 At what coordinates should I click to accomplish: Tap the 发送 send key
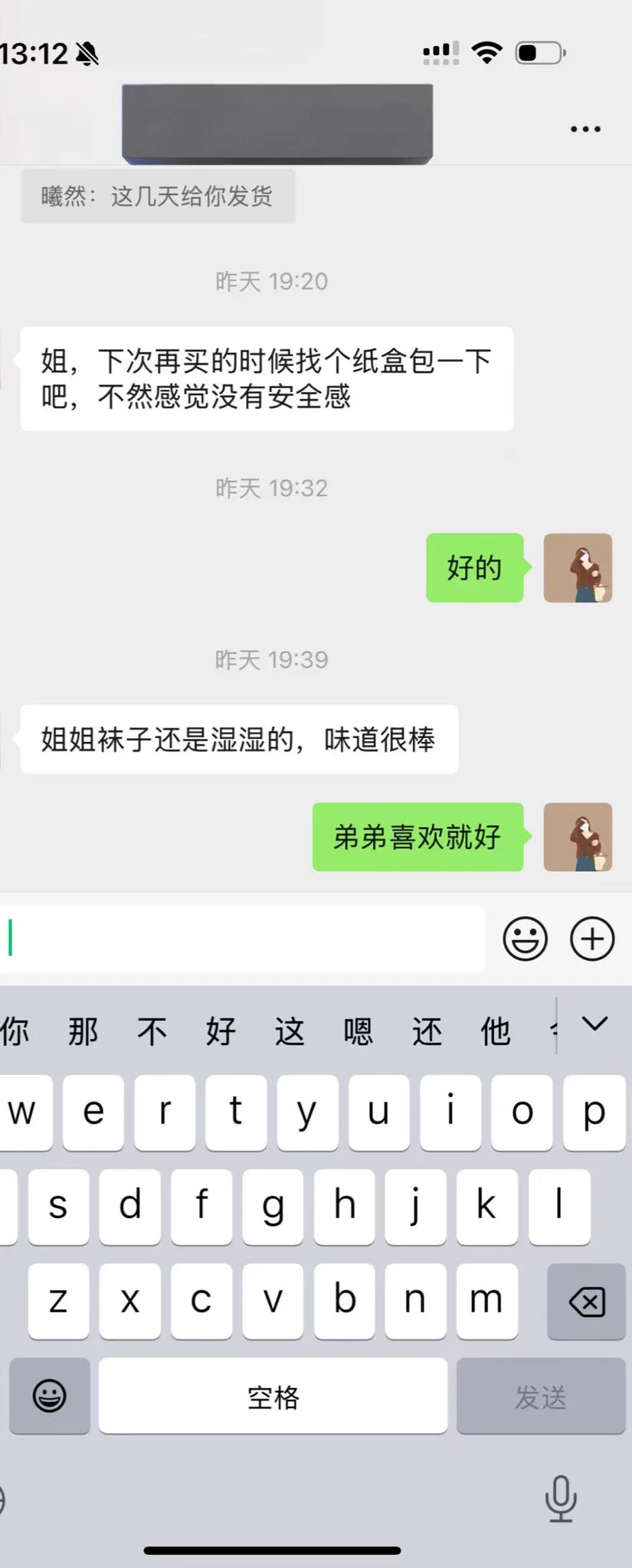[541, 1396]
